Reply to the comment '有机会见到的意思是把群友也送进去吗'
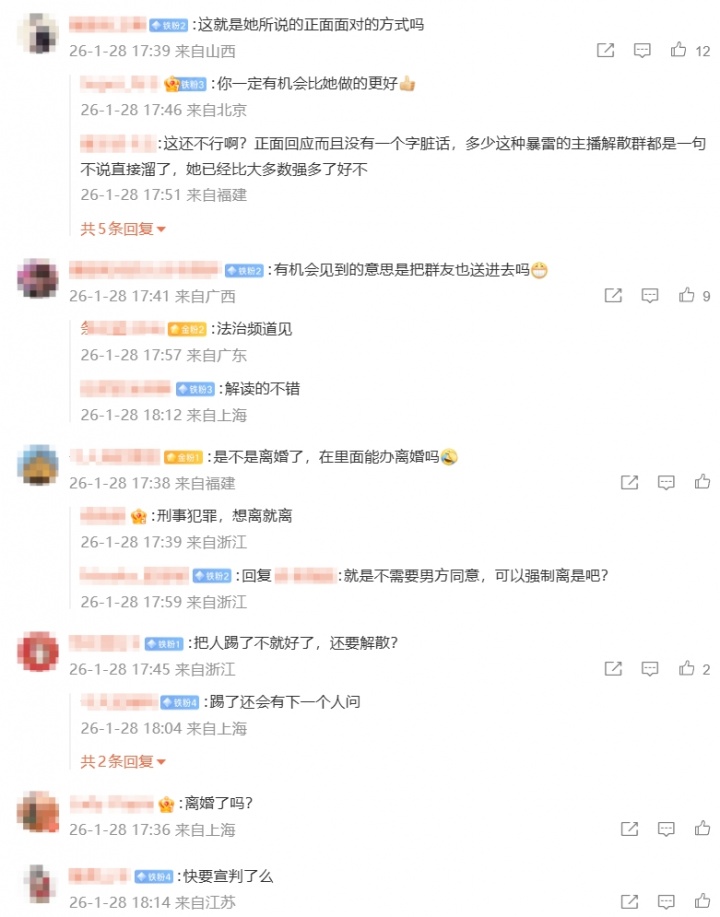 [x=650, y=295]
